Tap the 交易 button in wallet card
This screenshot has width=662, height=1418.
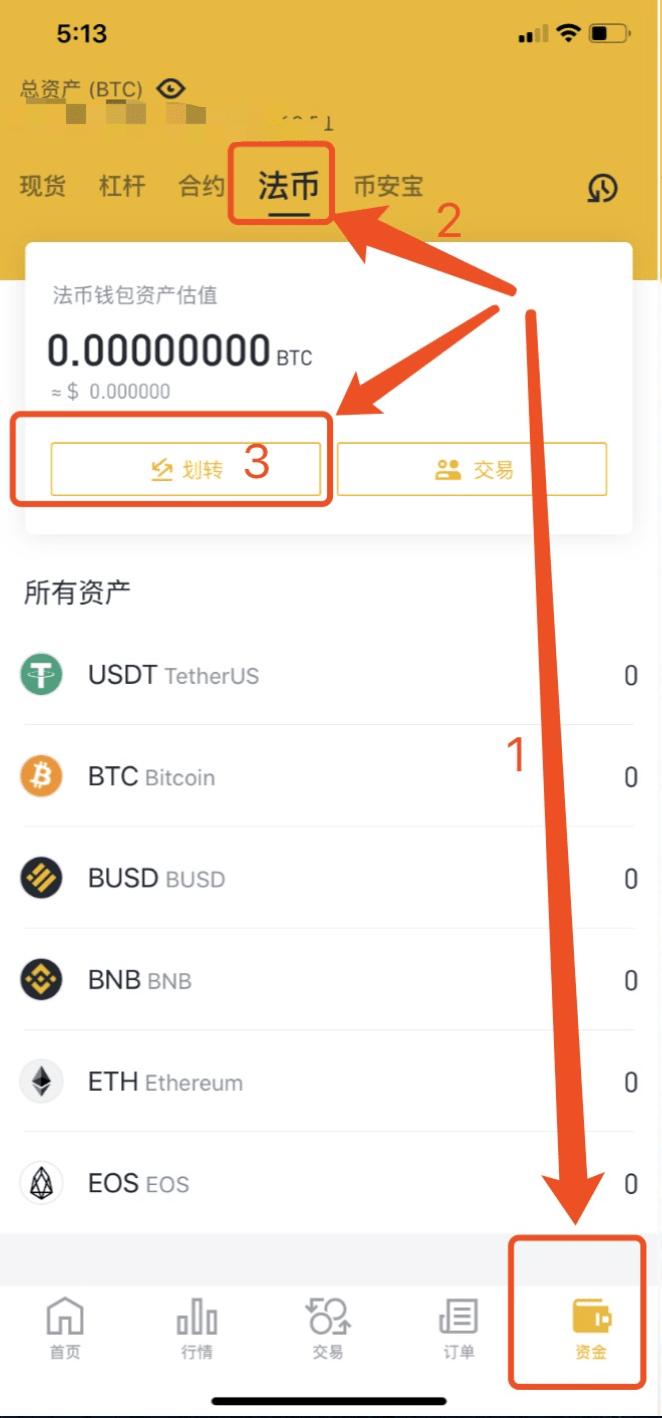tap(472, 469)
